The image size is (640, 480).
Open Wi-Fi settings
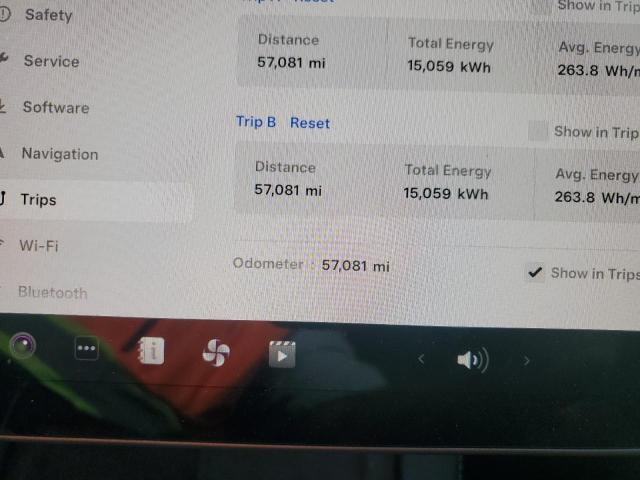pyautogui.click(x=38, y=246)
